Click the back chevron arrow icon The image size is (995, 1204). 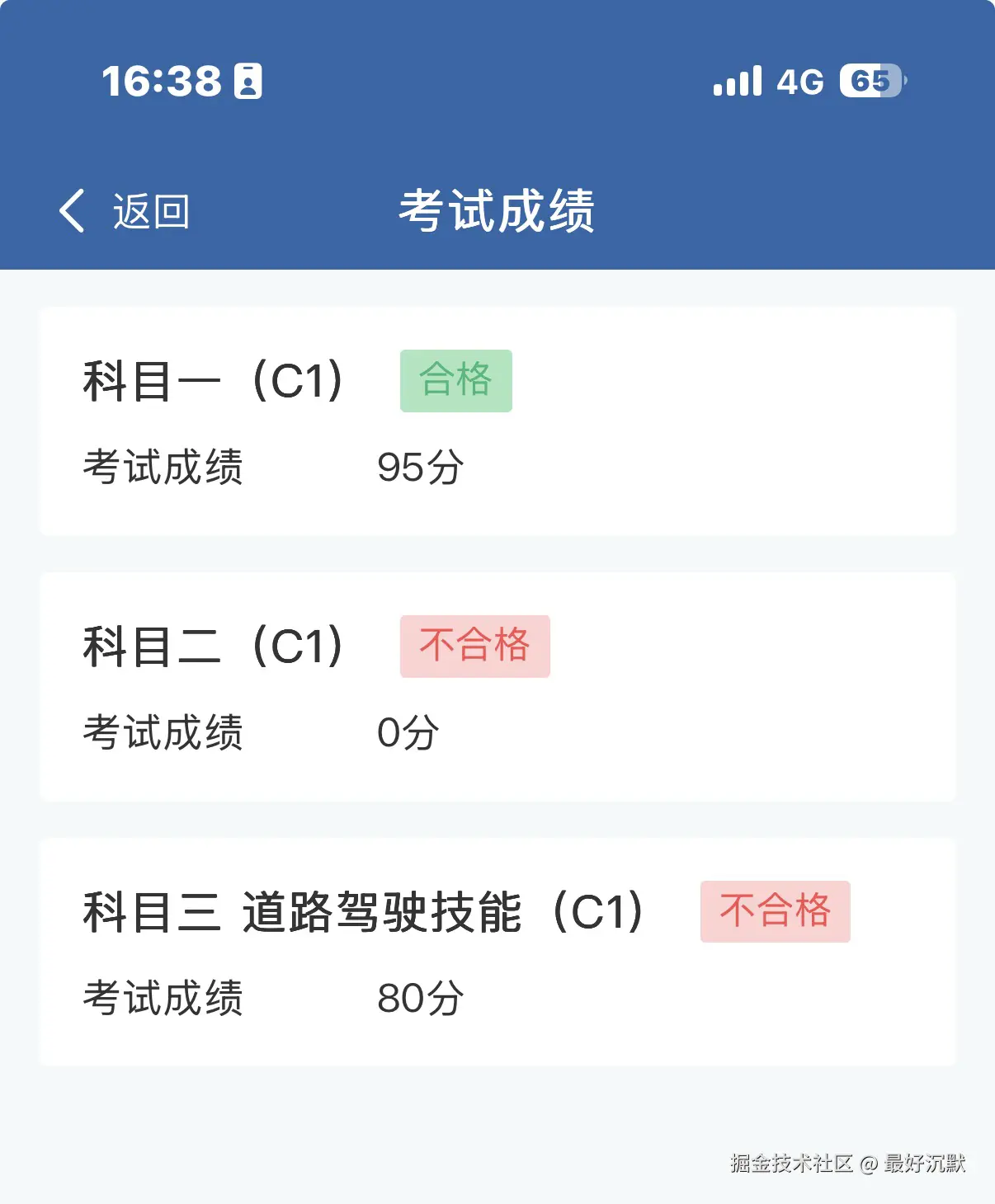(73, 209)
